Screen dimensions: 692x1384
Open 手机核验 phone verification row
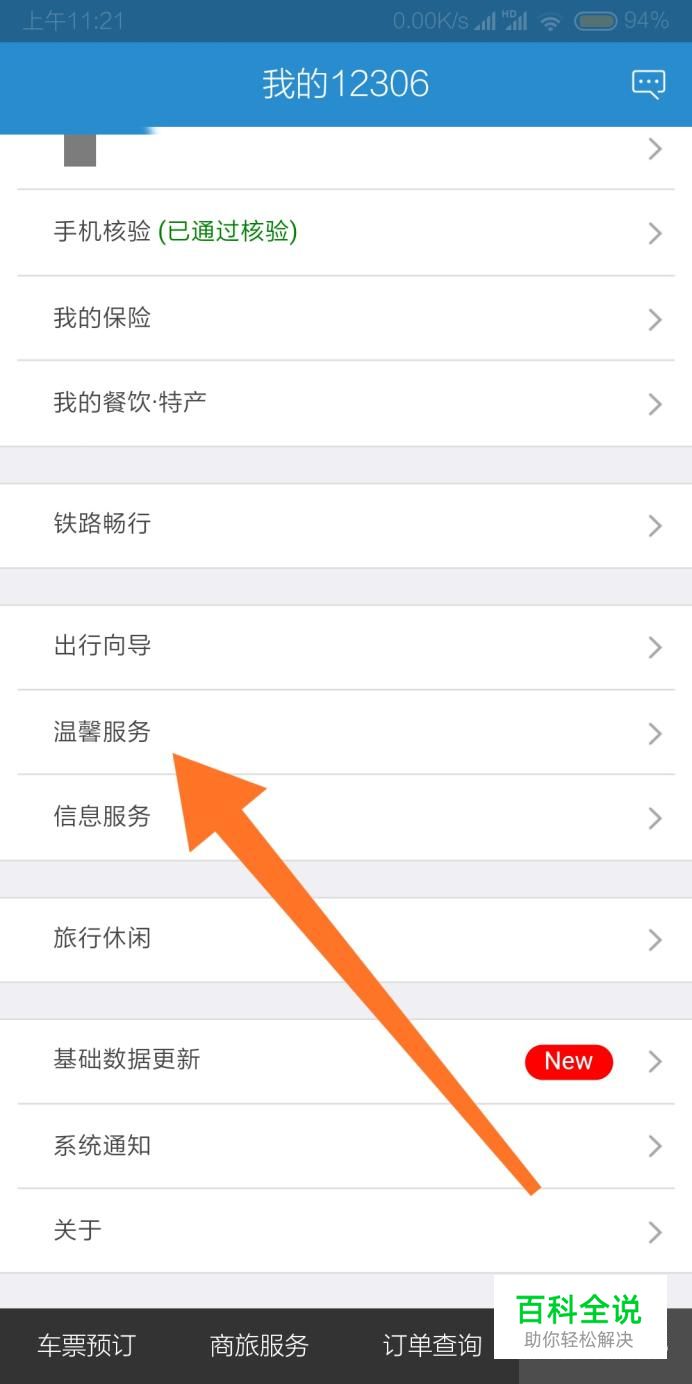tap(346, 233)
